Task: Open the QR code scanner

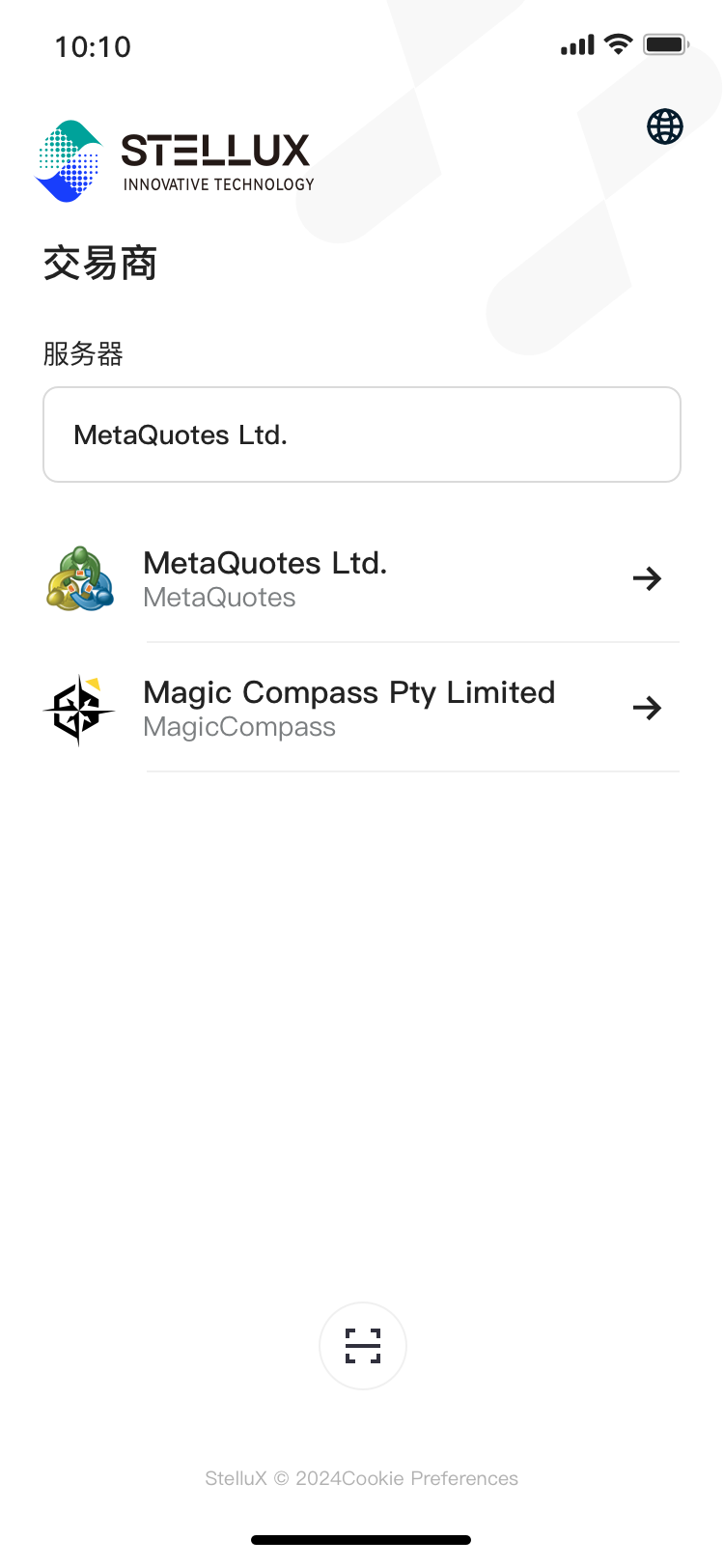Action: click(x=363, y=1345)
